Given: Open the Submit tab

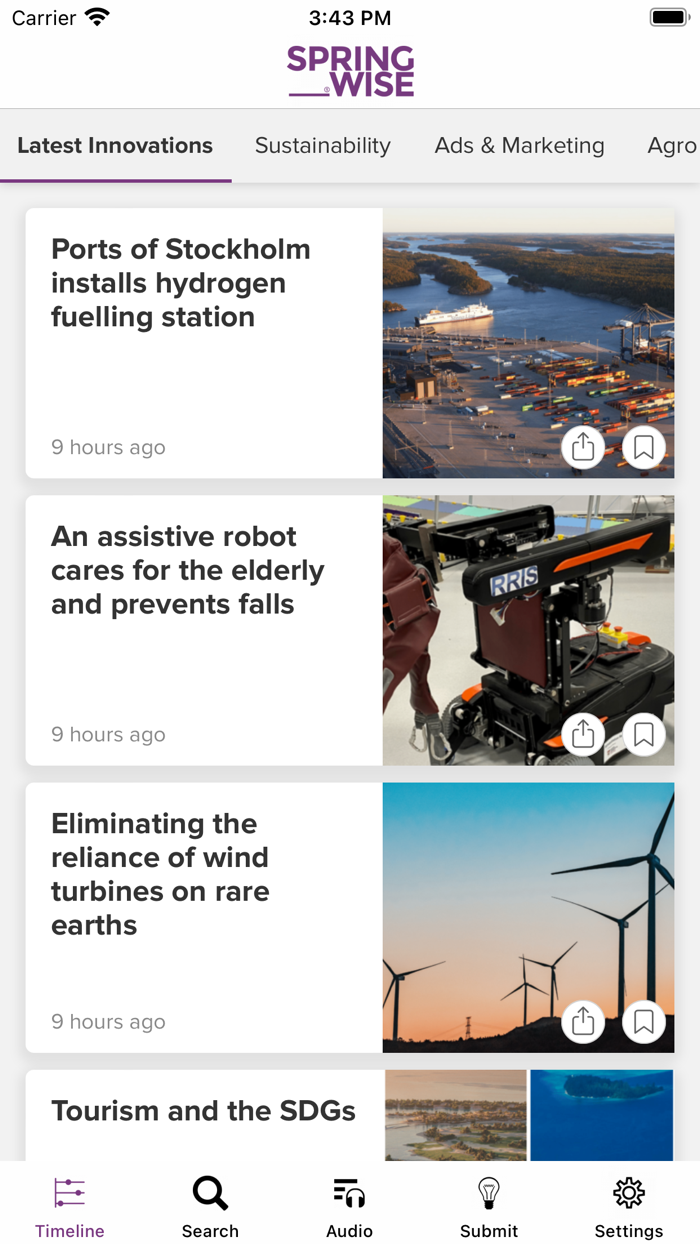Looking at the screenshot, I should tap(489, 1206).
